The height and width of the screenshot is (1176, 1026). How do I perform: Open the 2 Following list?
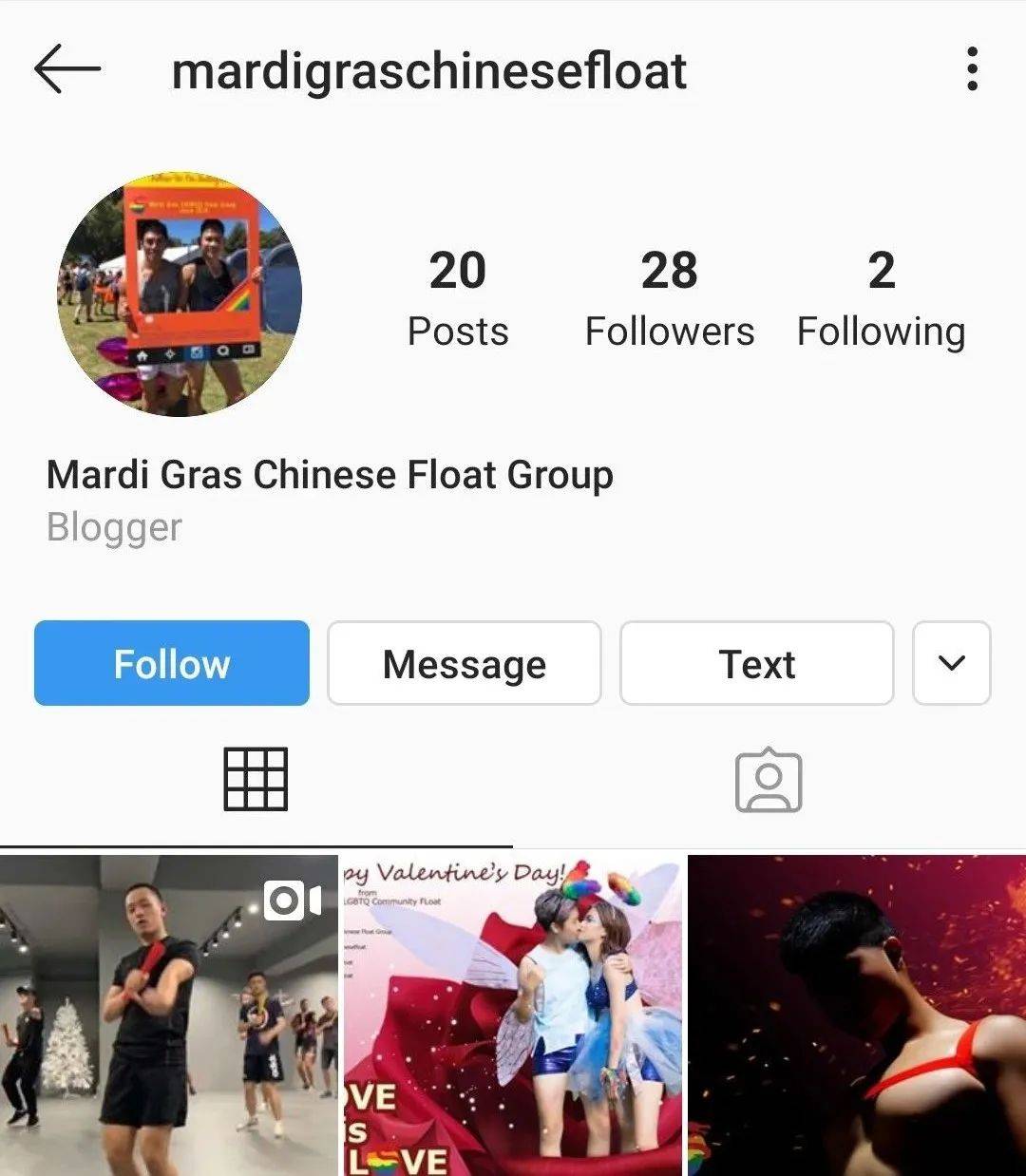click(881, 298)
